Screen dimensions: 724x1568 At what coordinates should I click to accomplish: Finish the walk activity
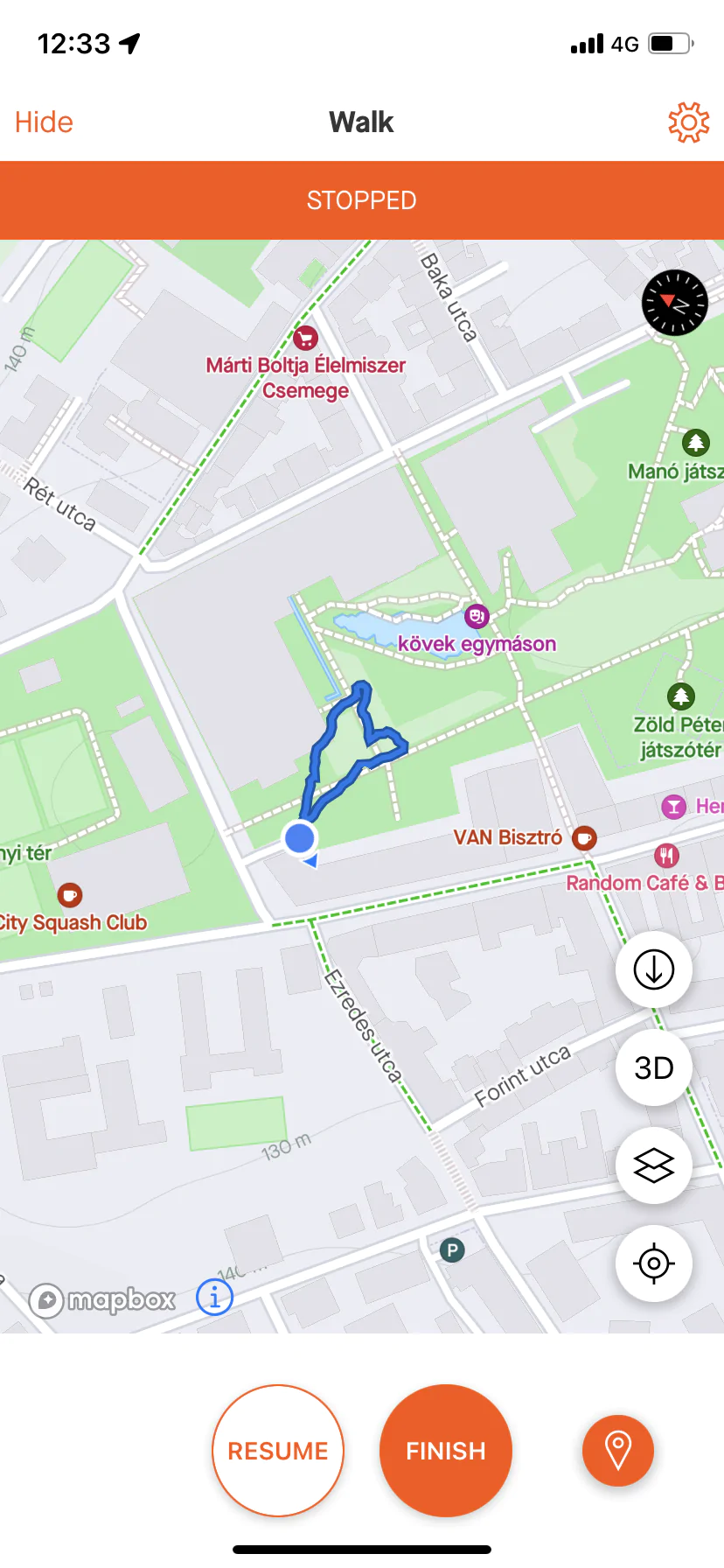[445, 1451]
